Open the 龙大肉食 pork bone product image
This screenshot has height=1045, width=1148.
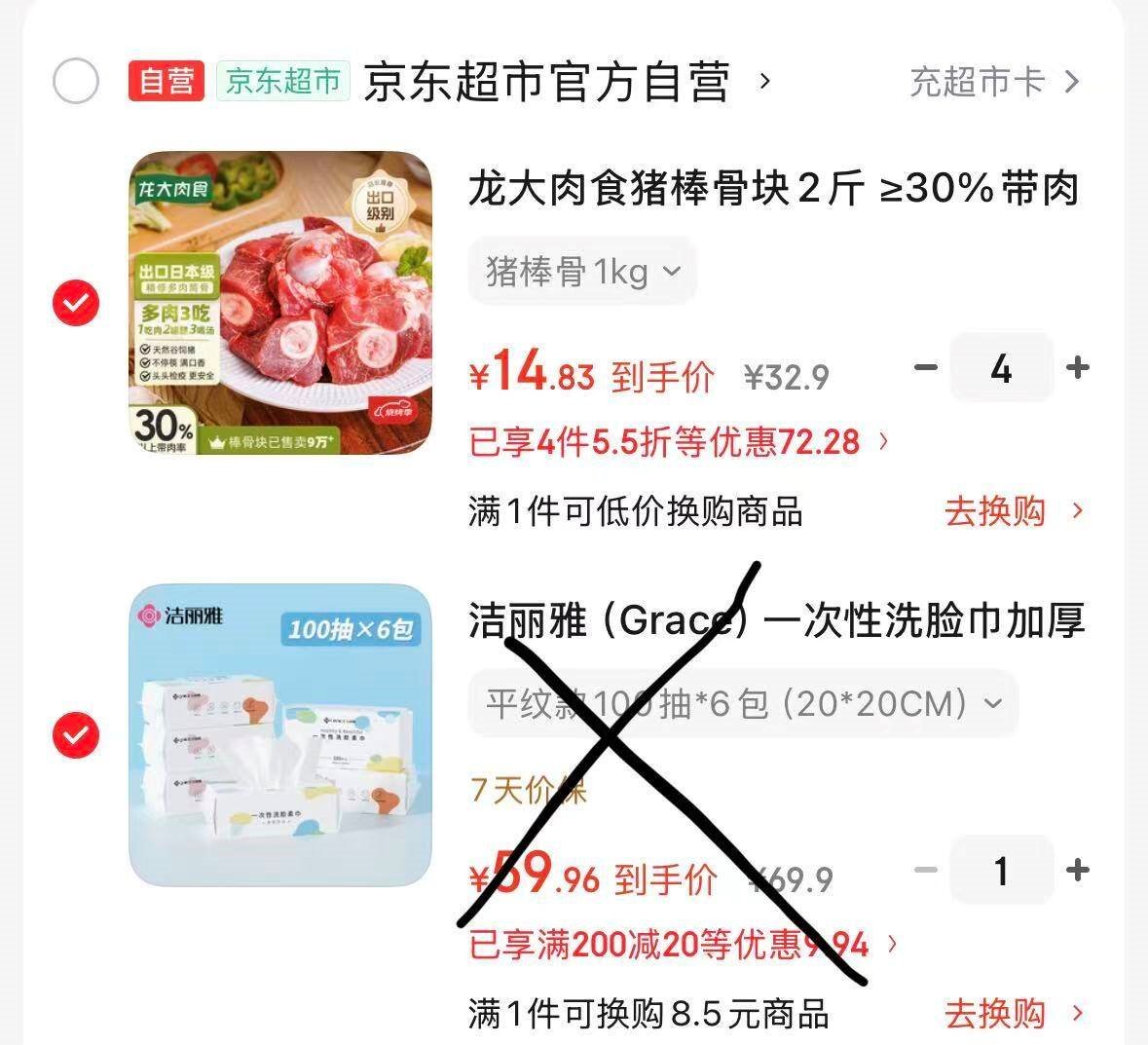coord(280,303)
